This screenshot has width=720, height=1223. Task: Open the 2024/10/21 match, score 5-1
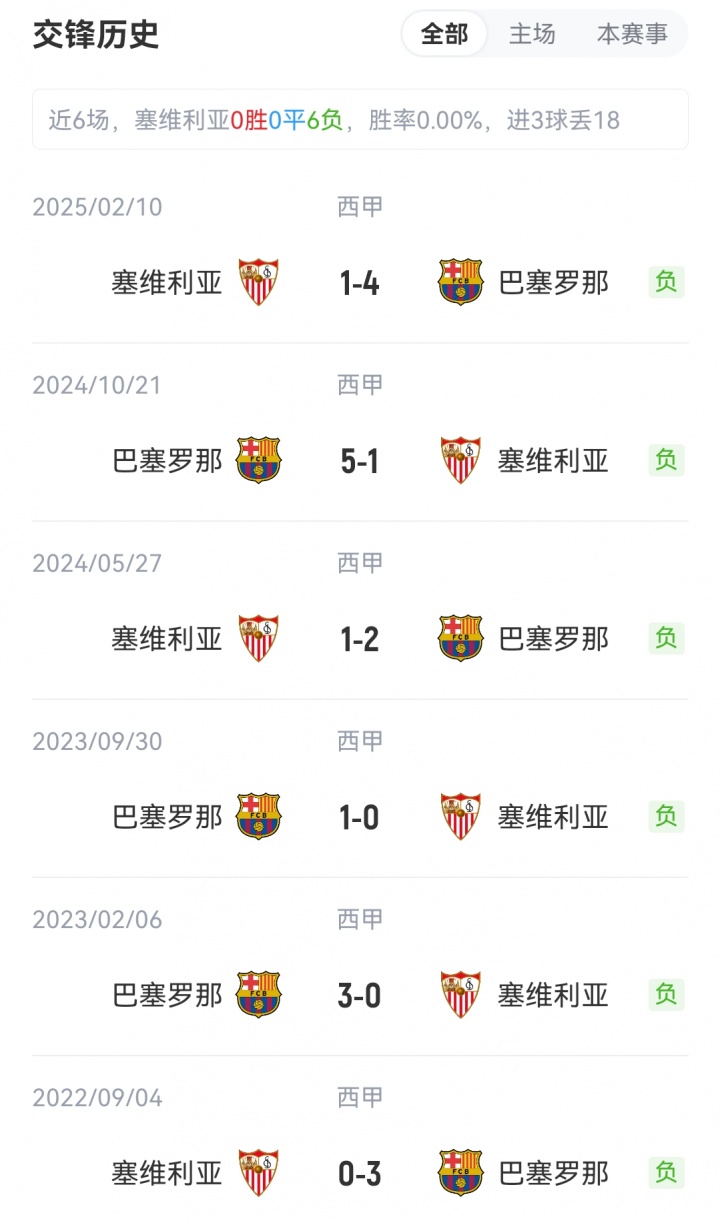coord(360,461)
